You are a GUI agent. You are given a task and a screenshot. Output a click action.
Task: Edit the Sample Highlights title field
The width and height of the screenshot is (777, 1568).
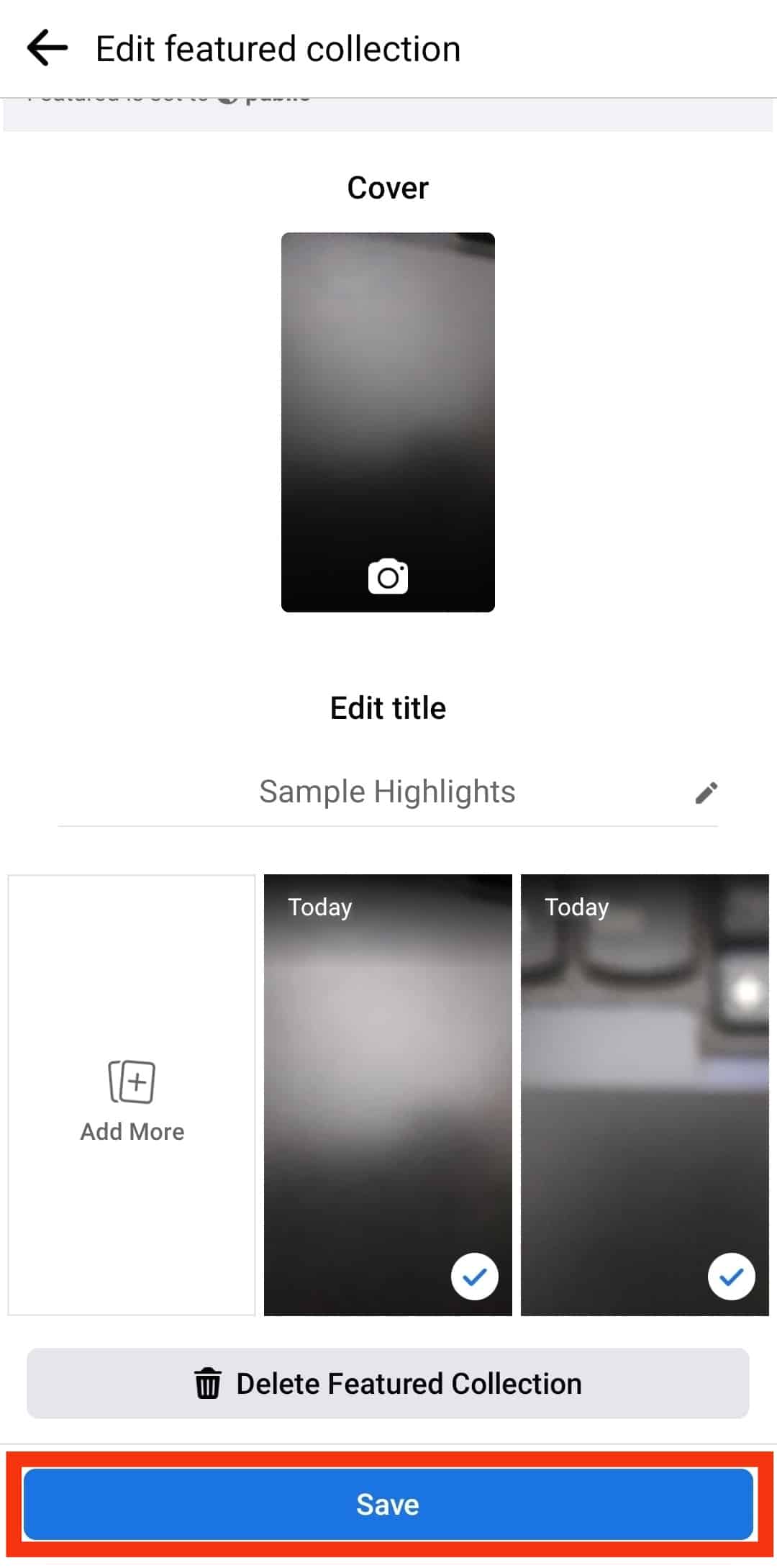click(387, 792)
